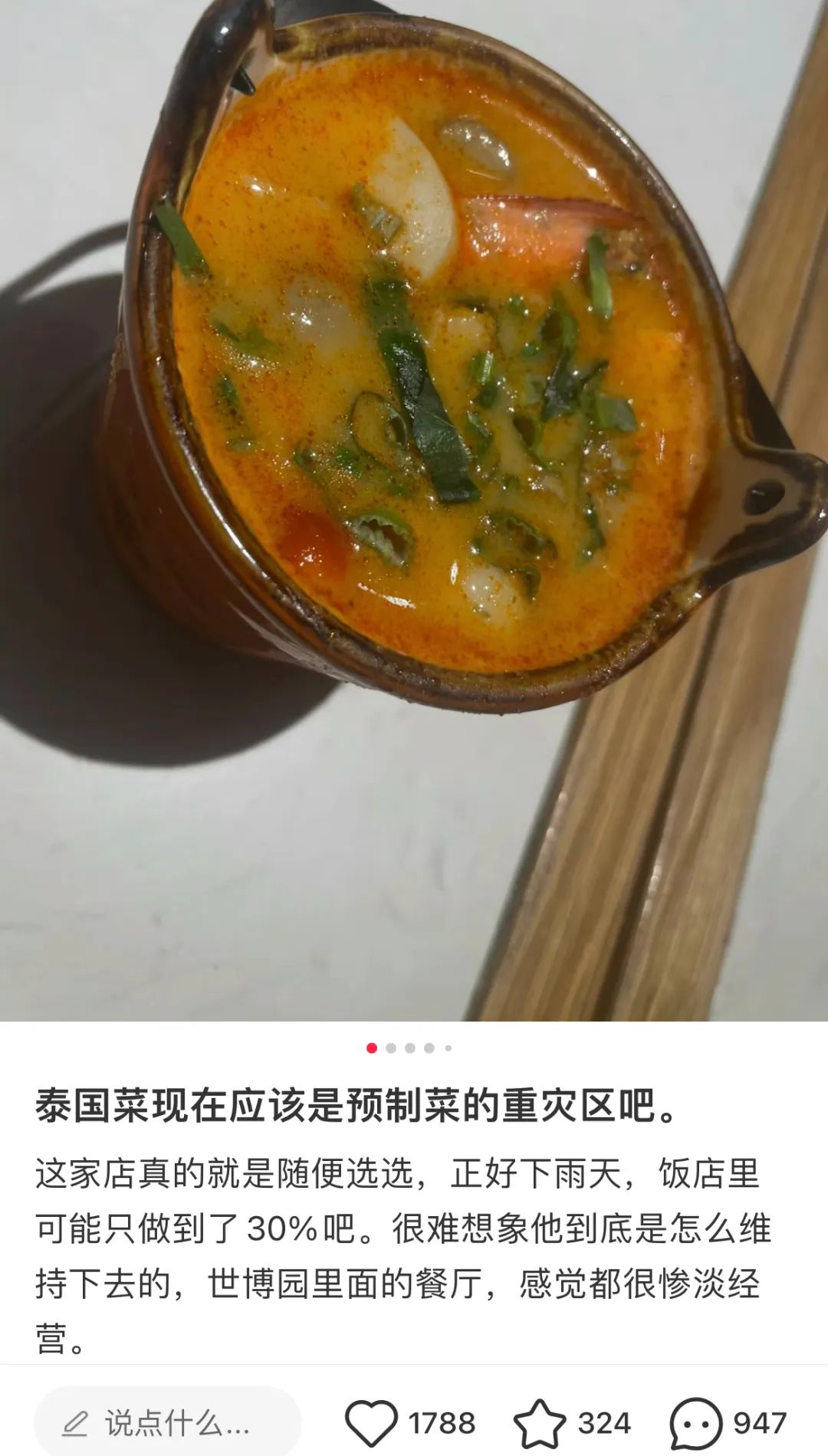Like this post with the heart icon
This screenshot has height=1456, width=828.
[x=371, y=1423]
